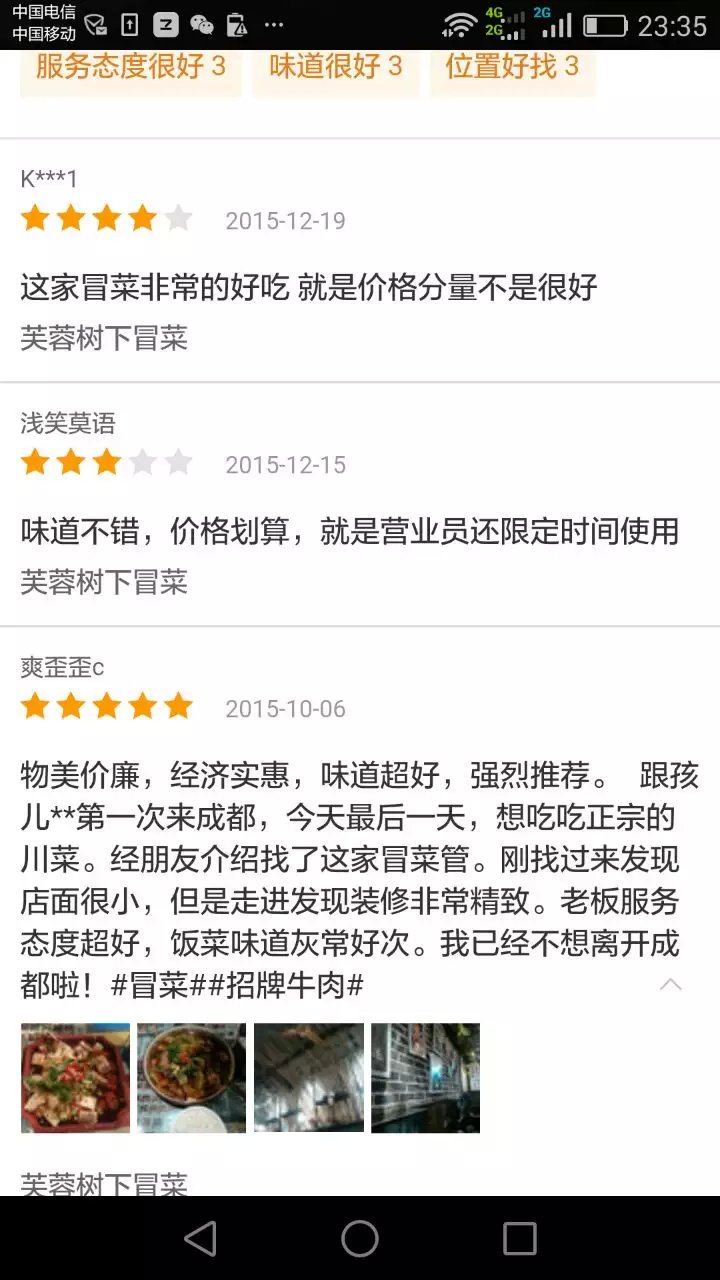Collapse the long review by 爽歪歪c
The height and width of the screenshot is (1280, 720).
pos(671,985)
